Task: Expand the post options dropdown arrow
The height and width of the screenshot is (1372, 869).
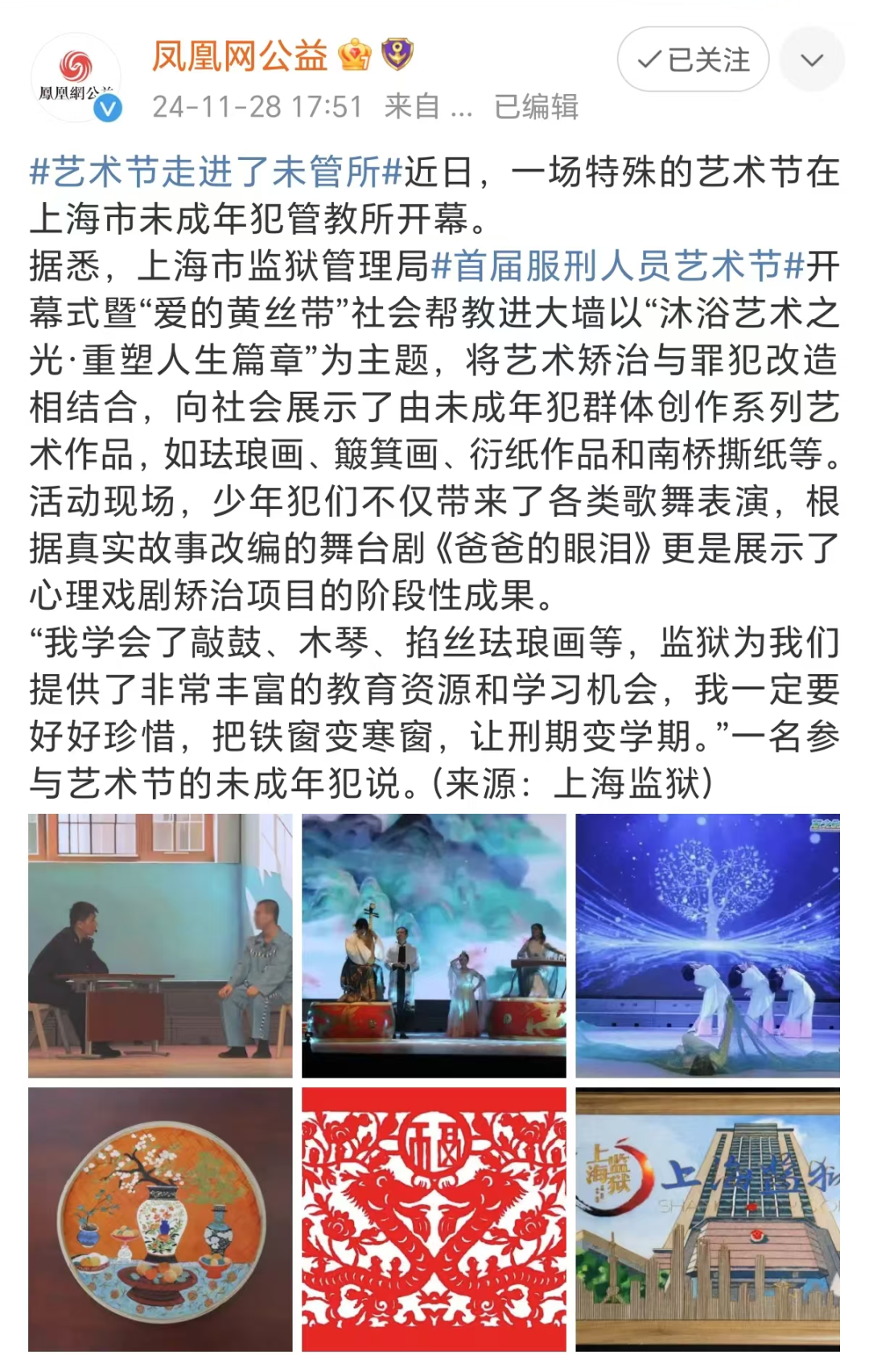Action: [812, 60]
